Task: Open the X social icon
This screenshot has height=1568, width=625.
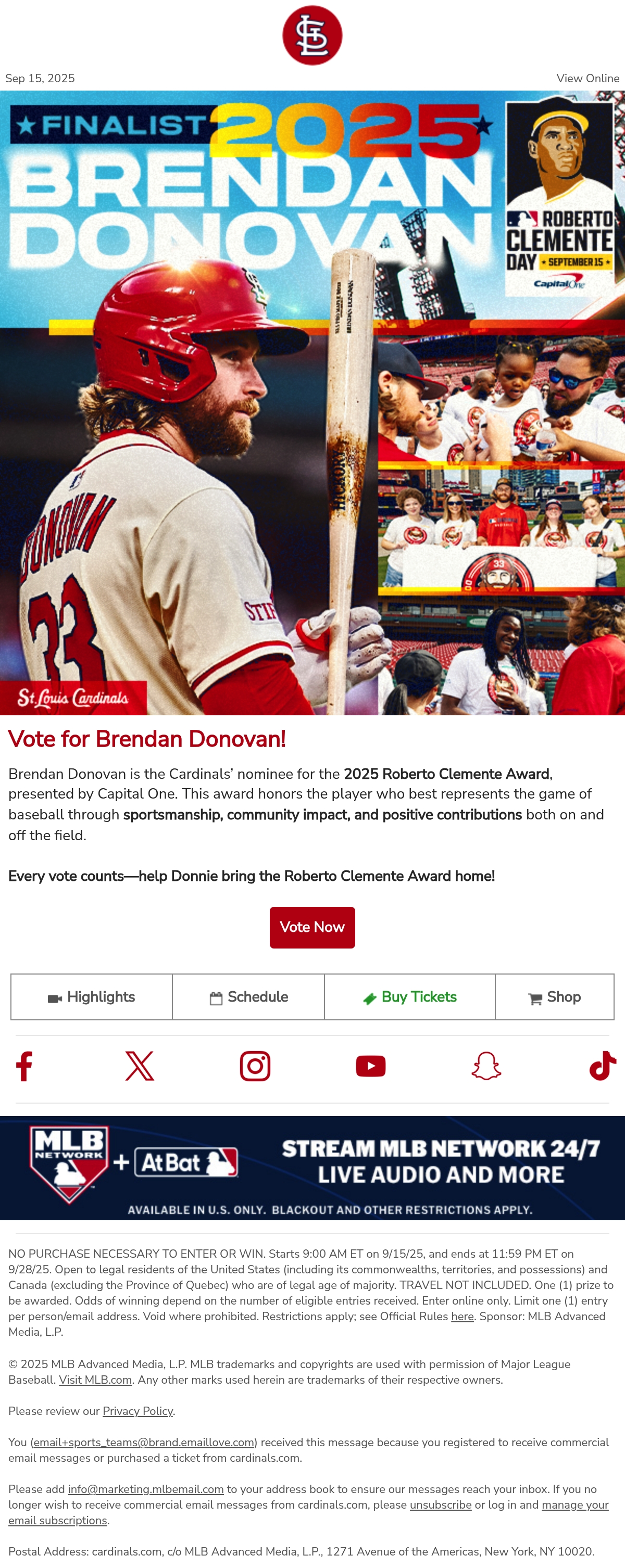Action: (140, 1067)
